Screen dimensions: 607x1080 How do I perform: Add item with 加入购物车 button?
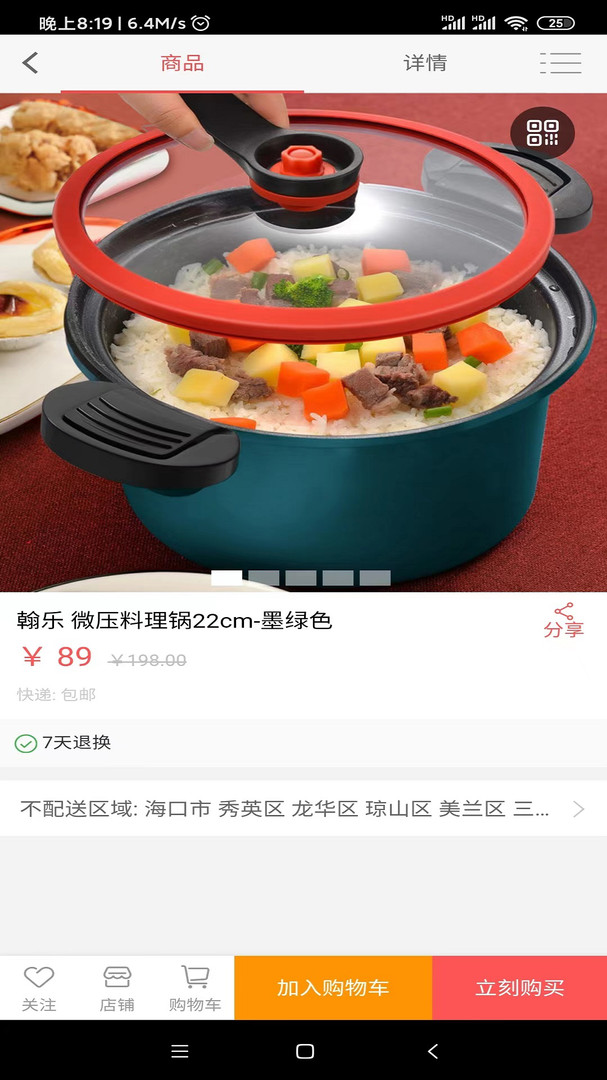tap(333, 988)
